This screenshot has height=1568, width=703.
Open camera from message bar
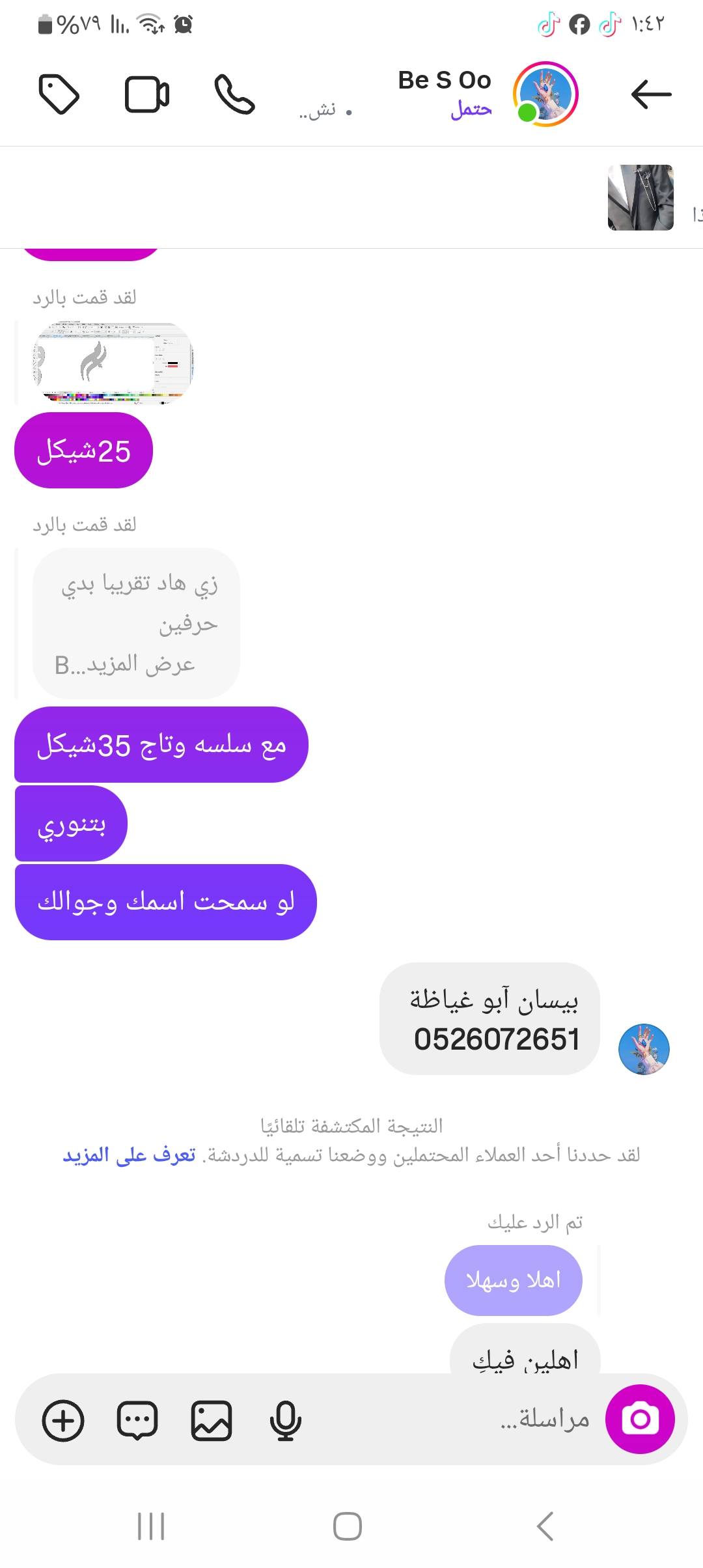coord(640,1419)
